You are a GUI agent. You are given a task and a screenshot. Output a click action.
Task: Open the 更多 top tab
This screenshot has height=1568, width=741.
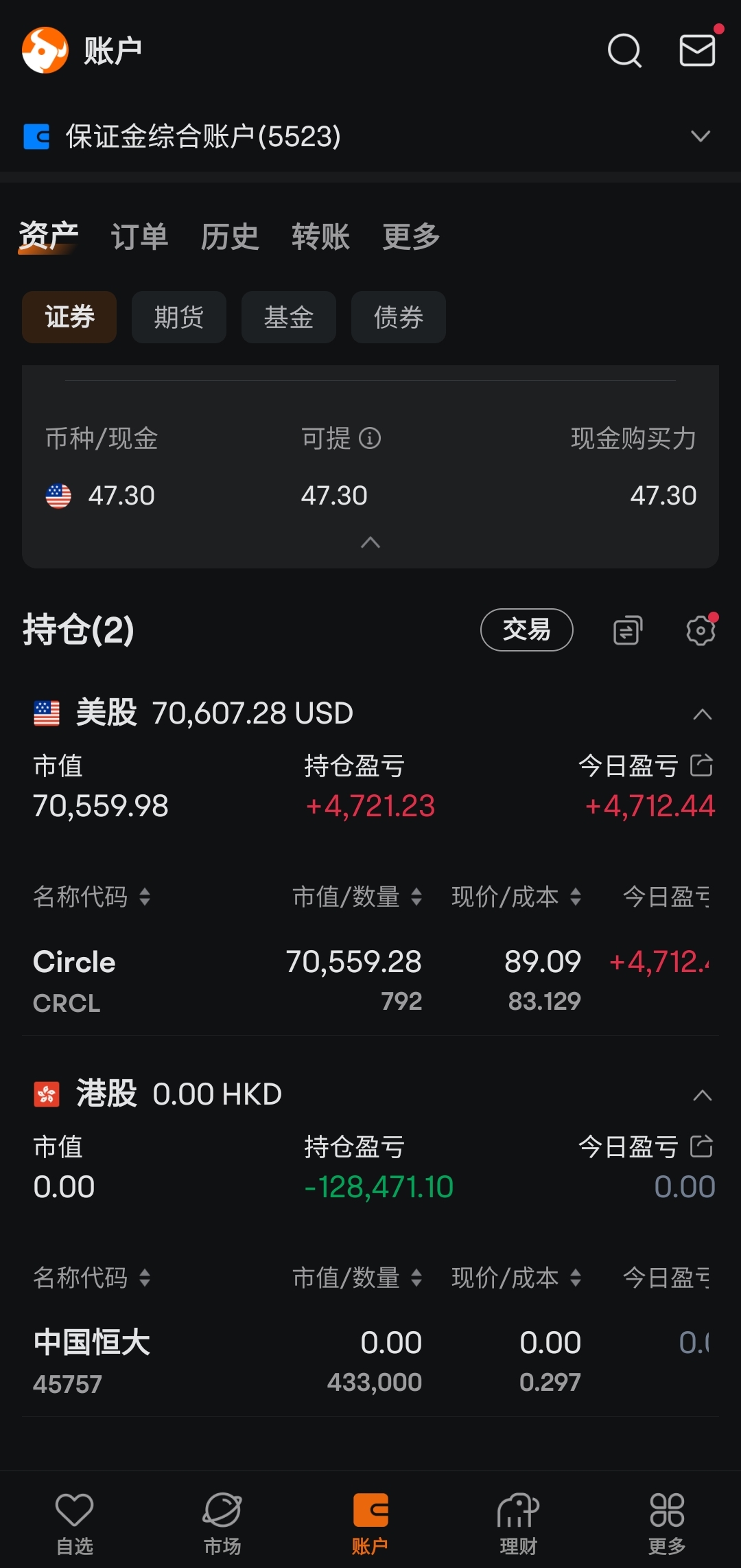[x=411, y=236]
